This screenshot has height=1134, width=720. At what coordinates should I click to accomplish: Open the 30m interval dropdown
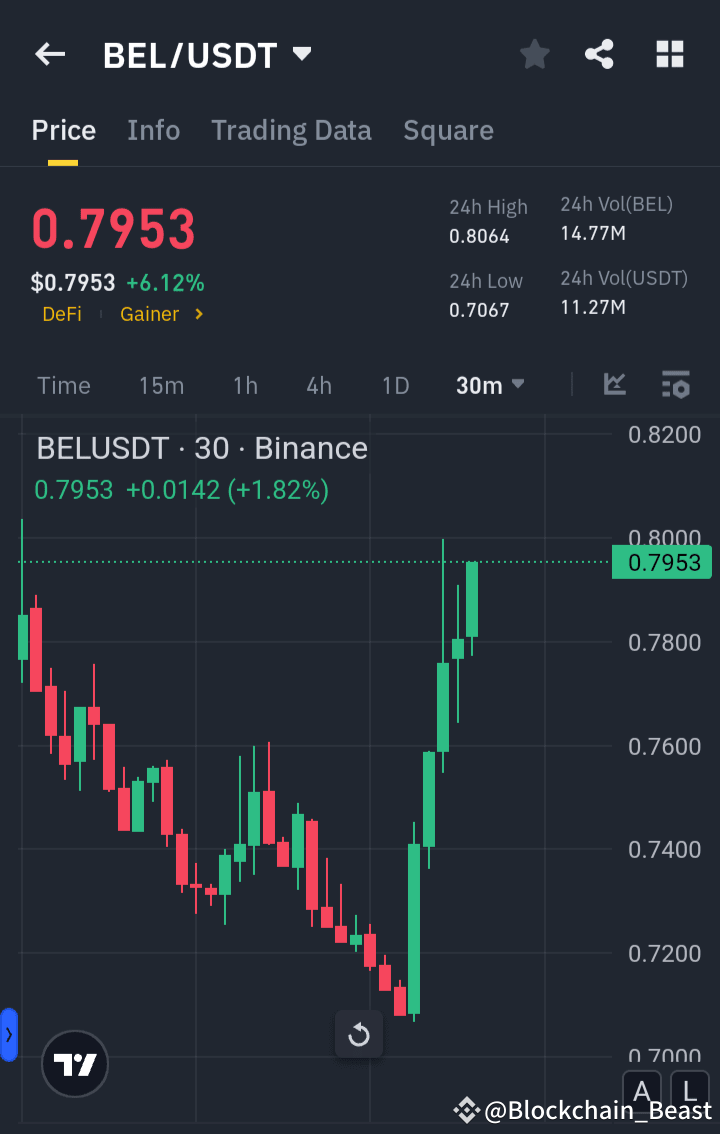[x=489, y=384]
